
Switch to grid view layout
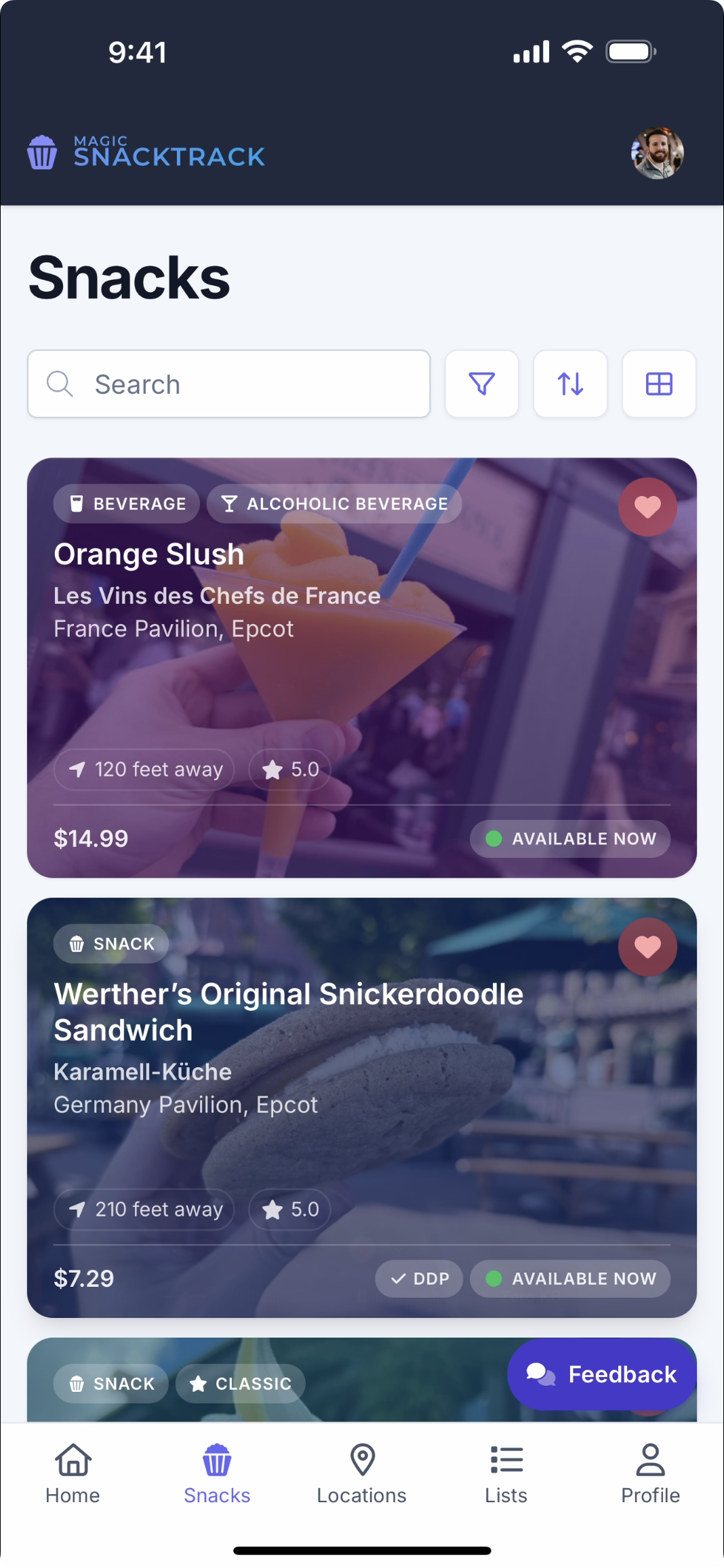coord(658,384)
